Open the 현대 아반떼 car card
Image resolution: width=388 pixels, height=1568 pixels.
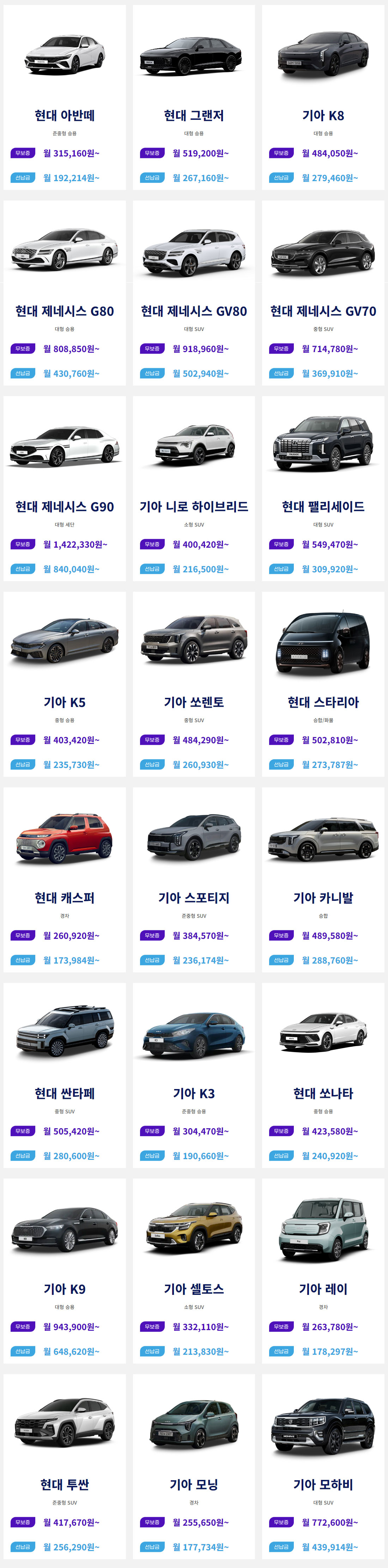[65, 97]
